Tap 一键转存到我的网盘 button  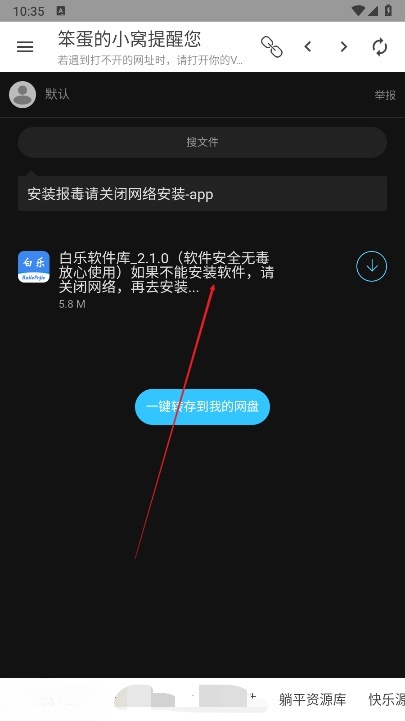point(202,406)
